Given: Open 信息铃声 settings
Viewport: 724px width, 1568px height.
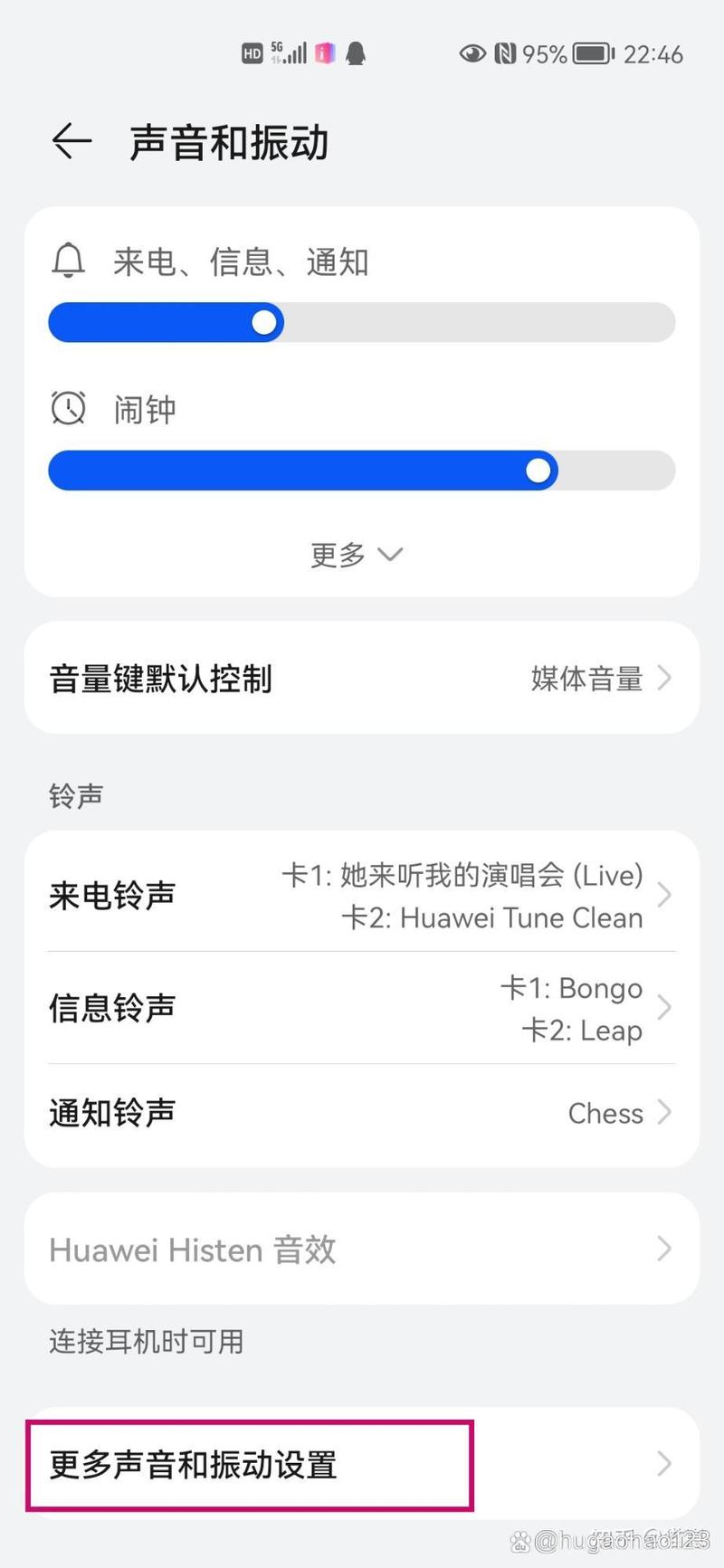Looking at the screenshot, I should click(x=362, y=1007).
